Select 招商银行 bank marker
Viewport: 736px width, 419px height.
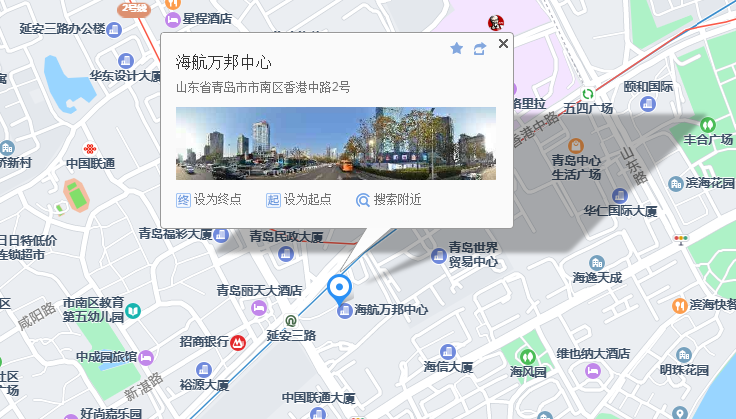(x=238, y=342)
